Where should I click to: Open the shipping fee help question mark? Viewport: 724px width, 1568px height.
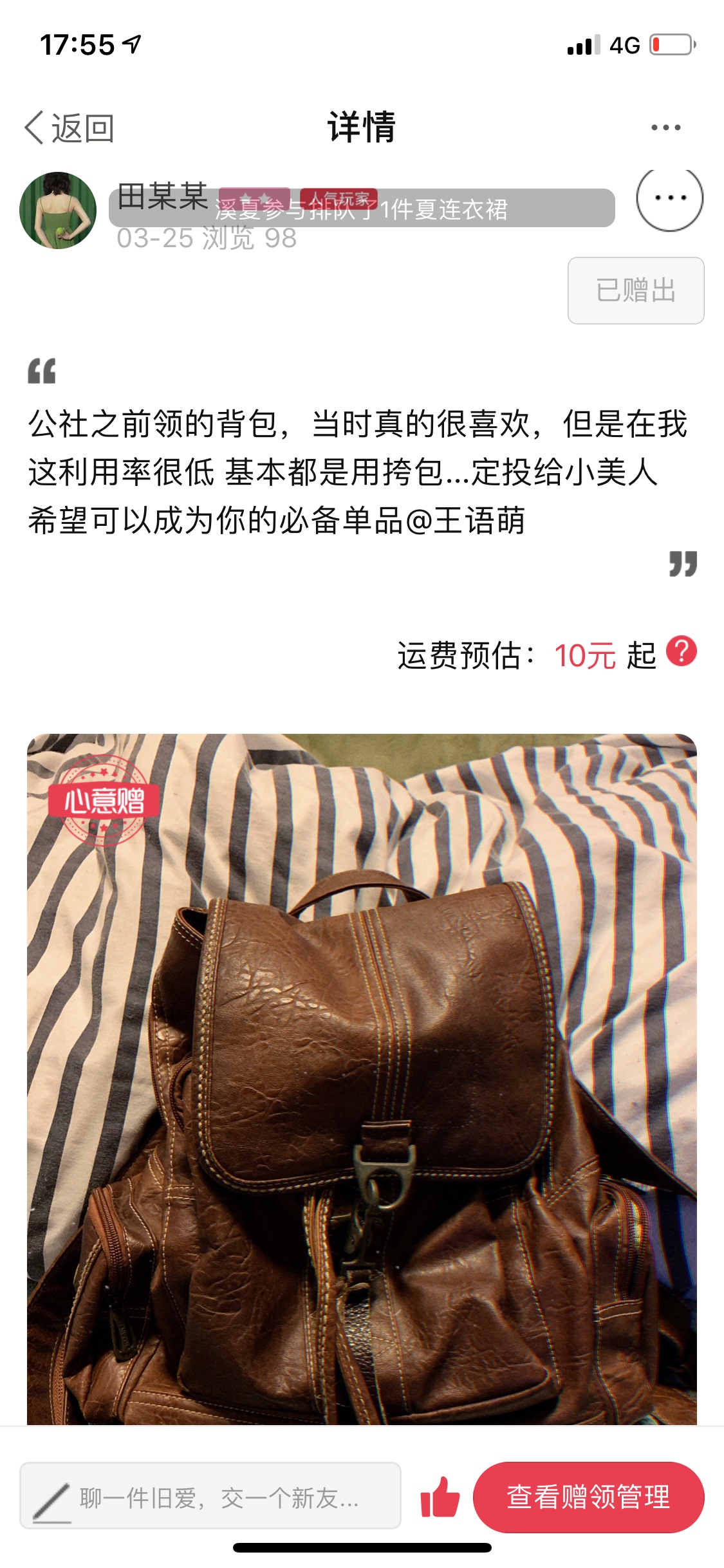point(682,651)
